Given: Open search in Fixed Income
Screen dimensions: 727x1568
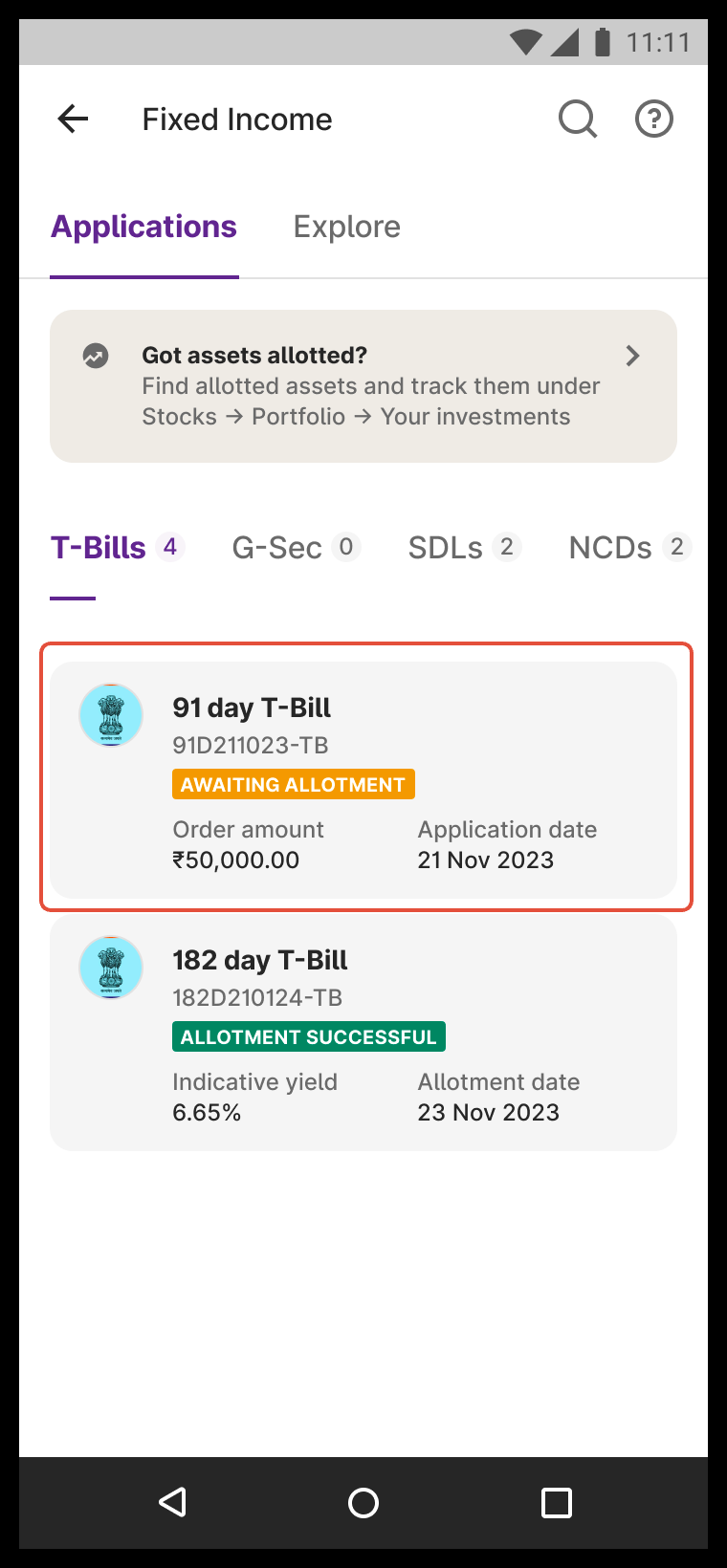Looking at the screenshot, I should (578, 120).
